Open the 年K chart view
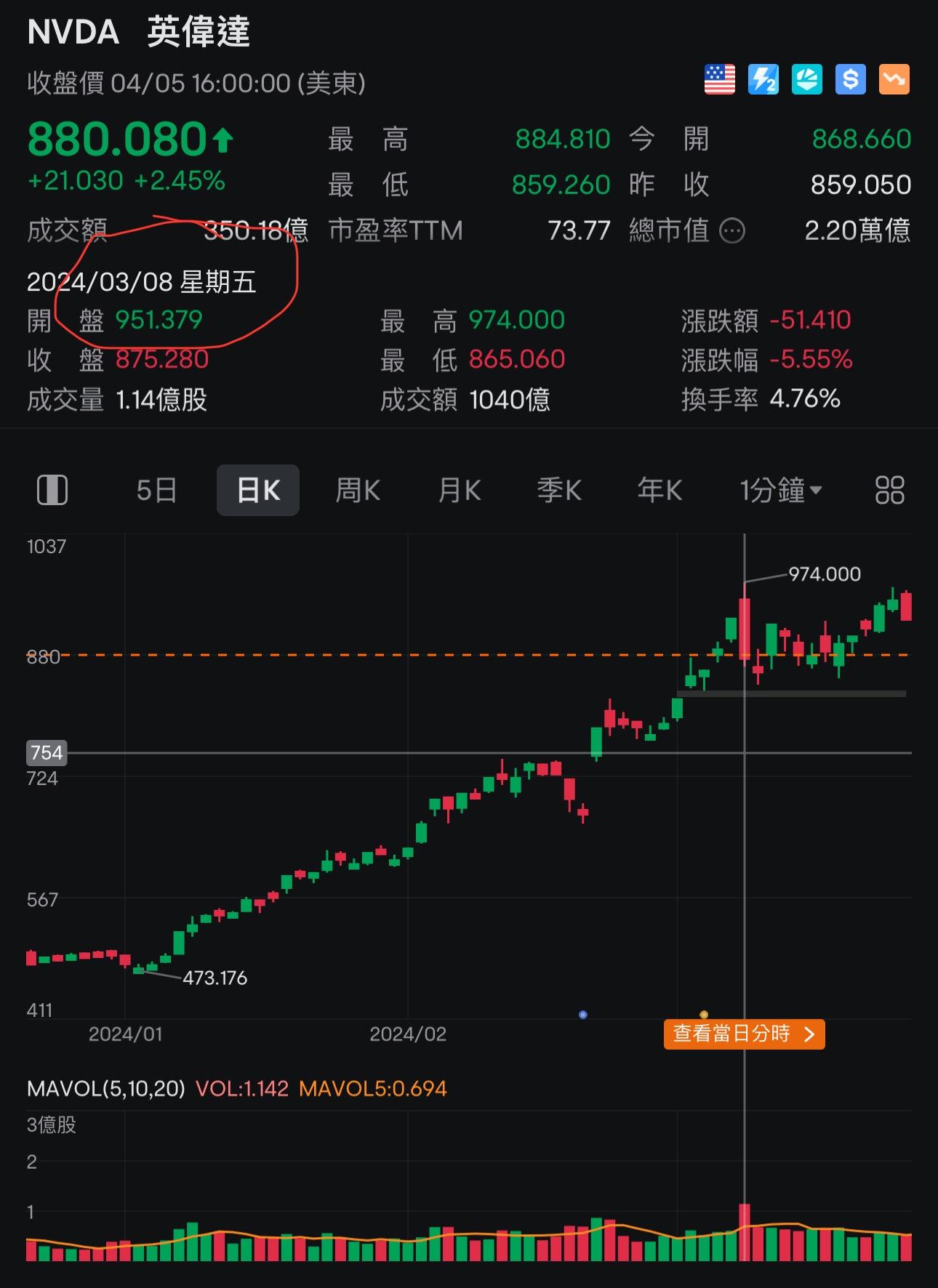 [x=660, y=491]
